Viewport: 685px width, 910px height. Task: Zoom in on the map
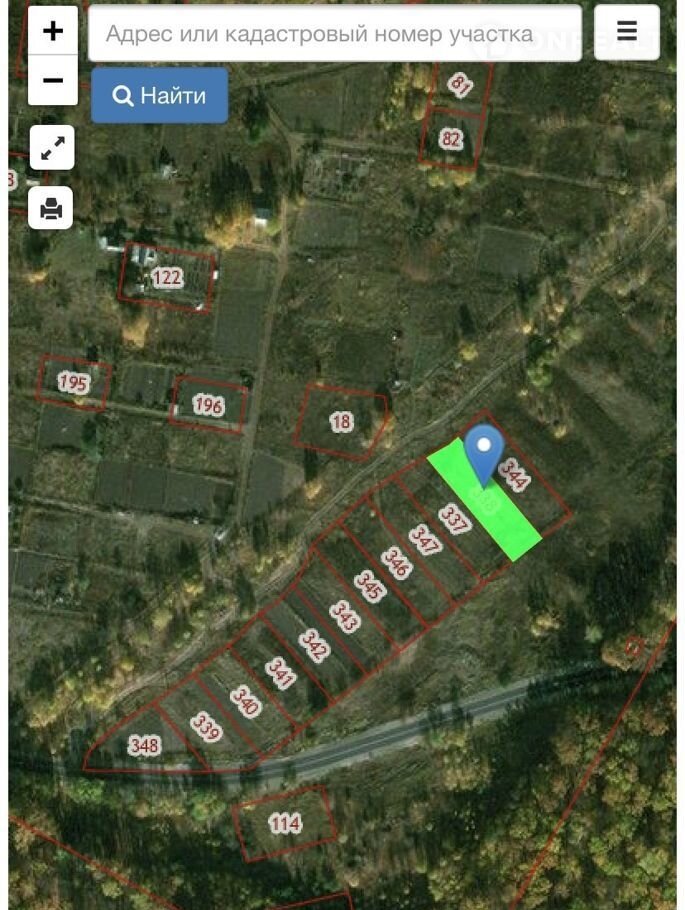(53, 31)
